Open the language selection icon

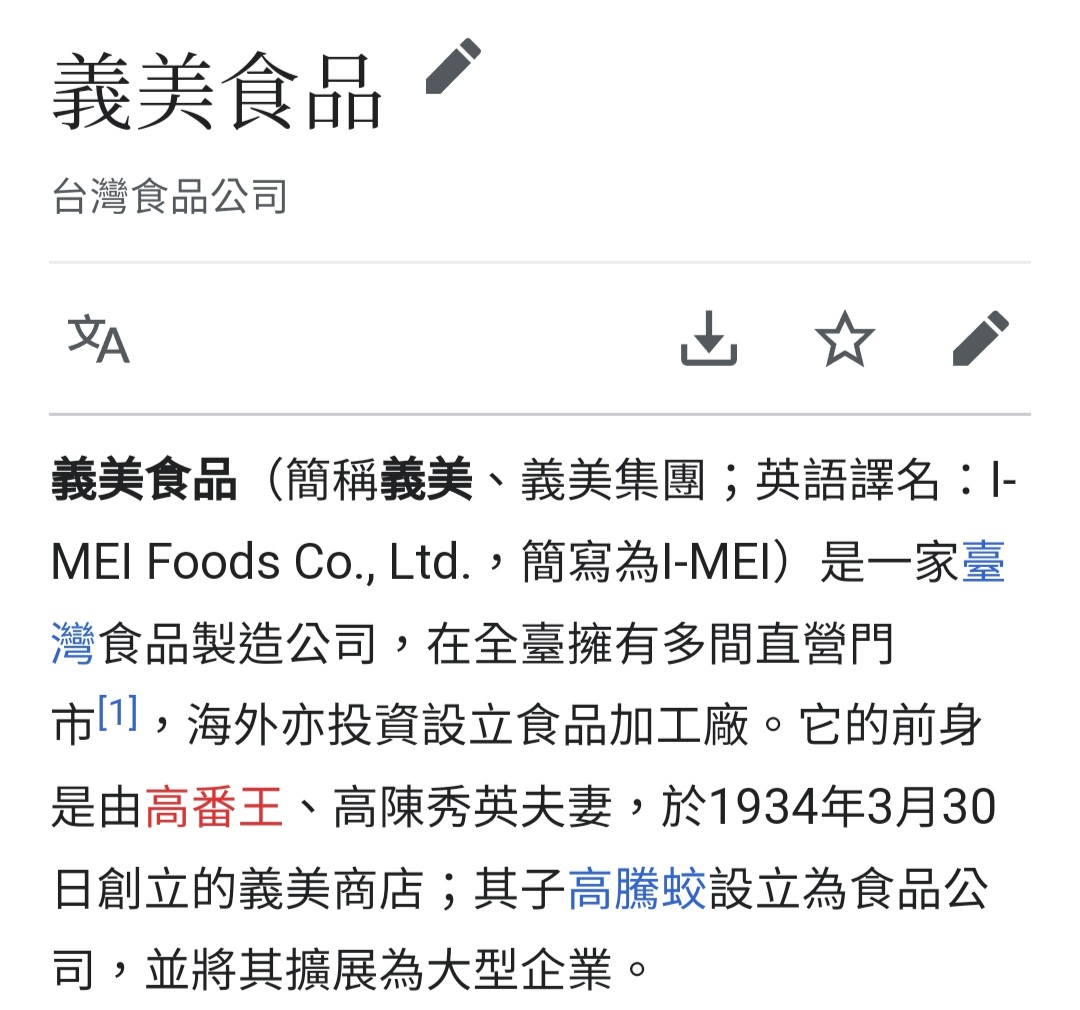(98, 339)
